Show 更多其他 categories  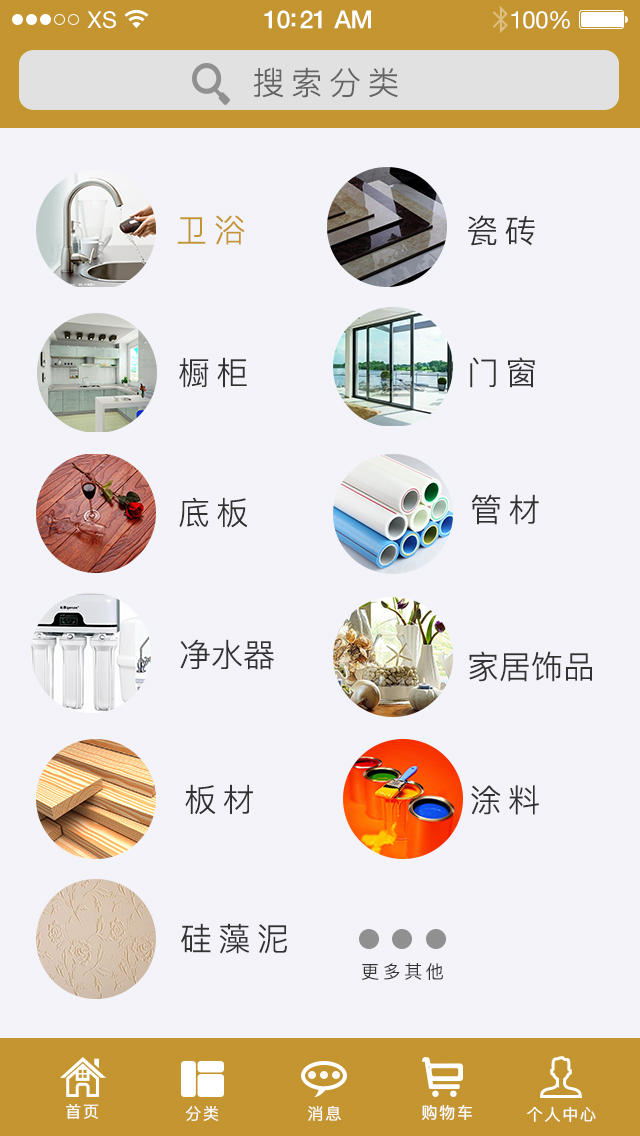click(x=402, y=951)
